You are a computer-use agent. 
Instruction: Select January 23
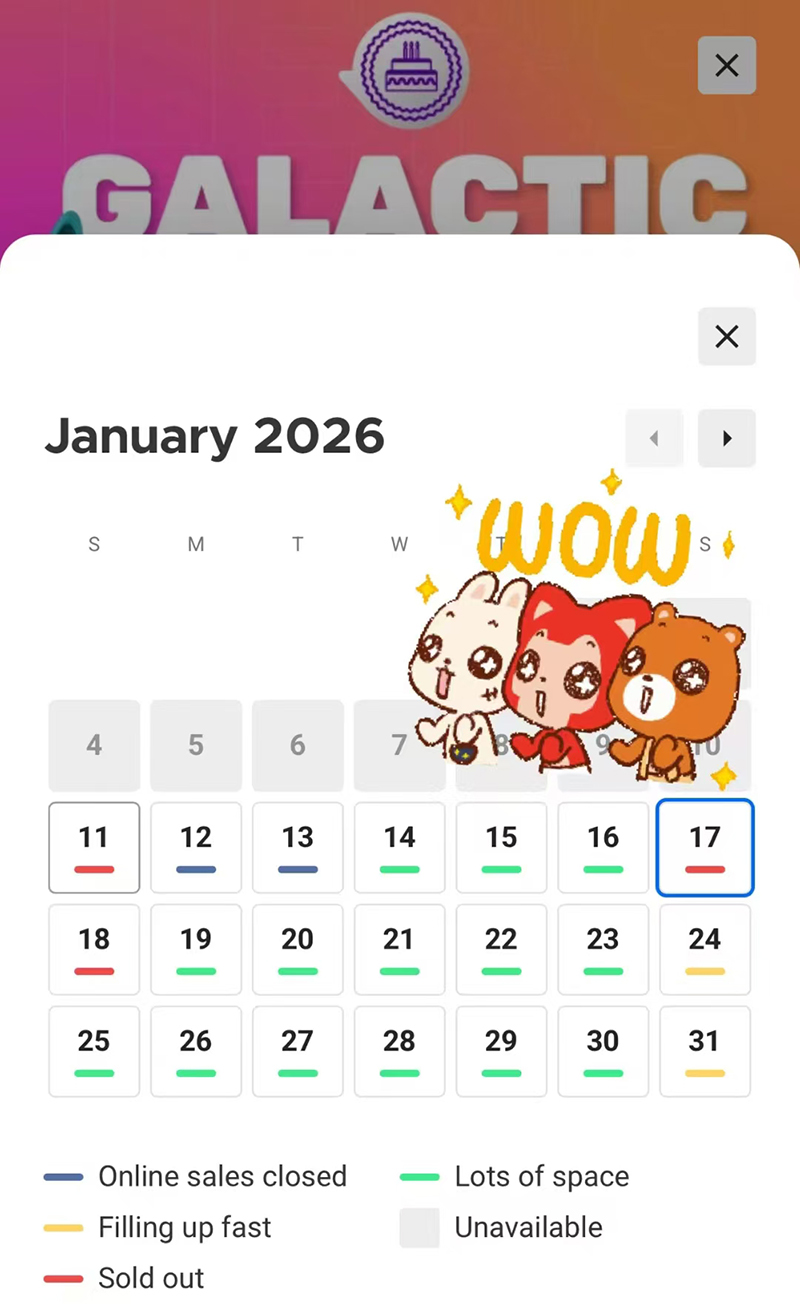pos(603,949)
